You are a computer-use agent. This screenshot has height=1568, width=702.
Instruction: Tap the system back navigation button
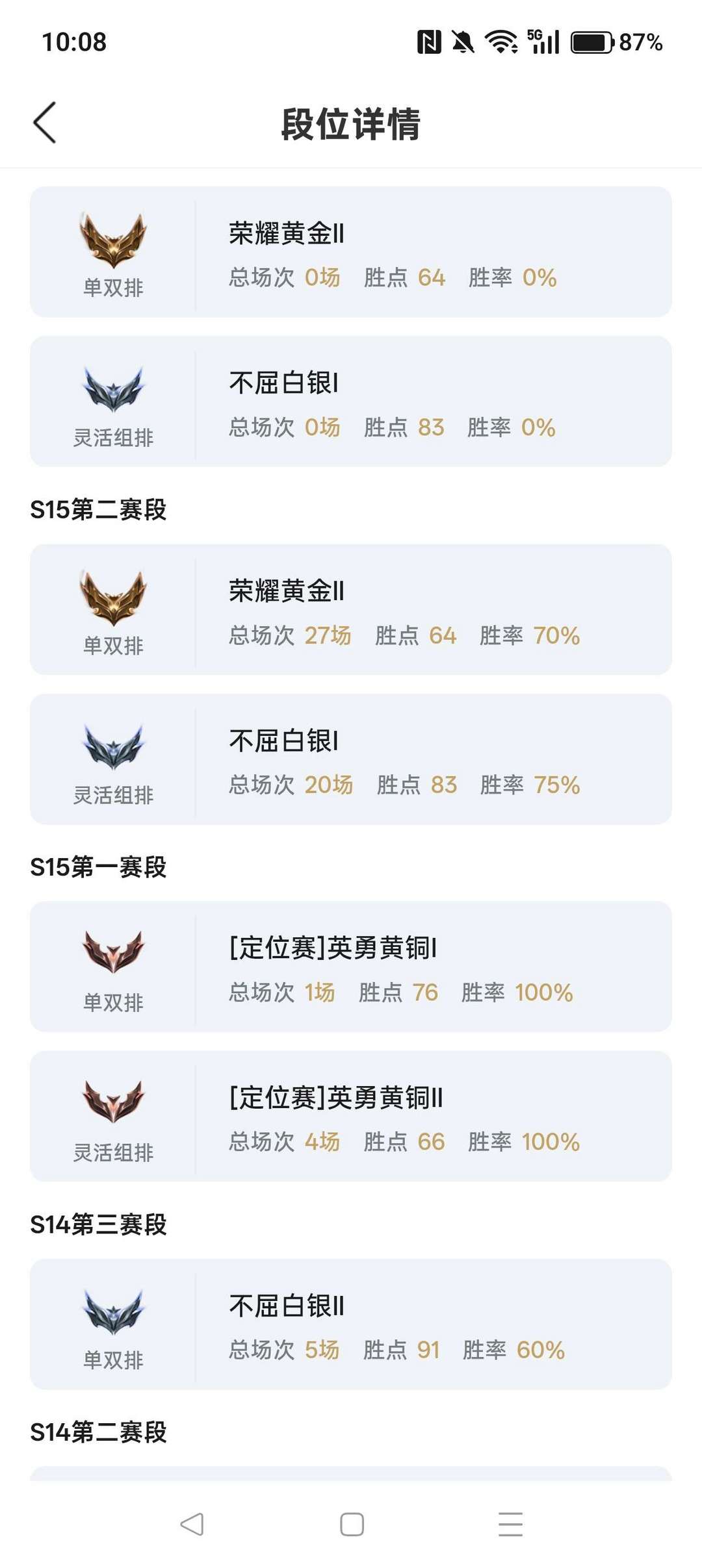(x=192, y=1524)
